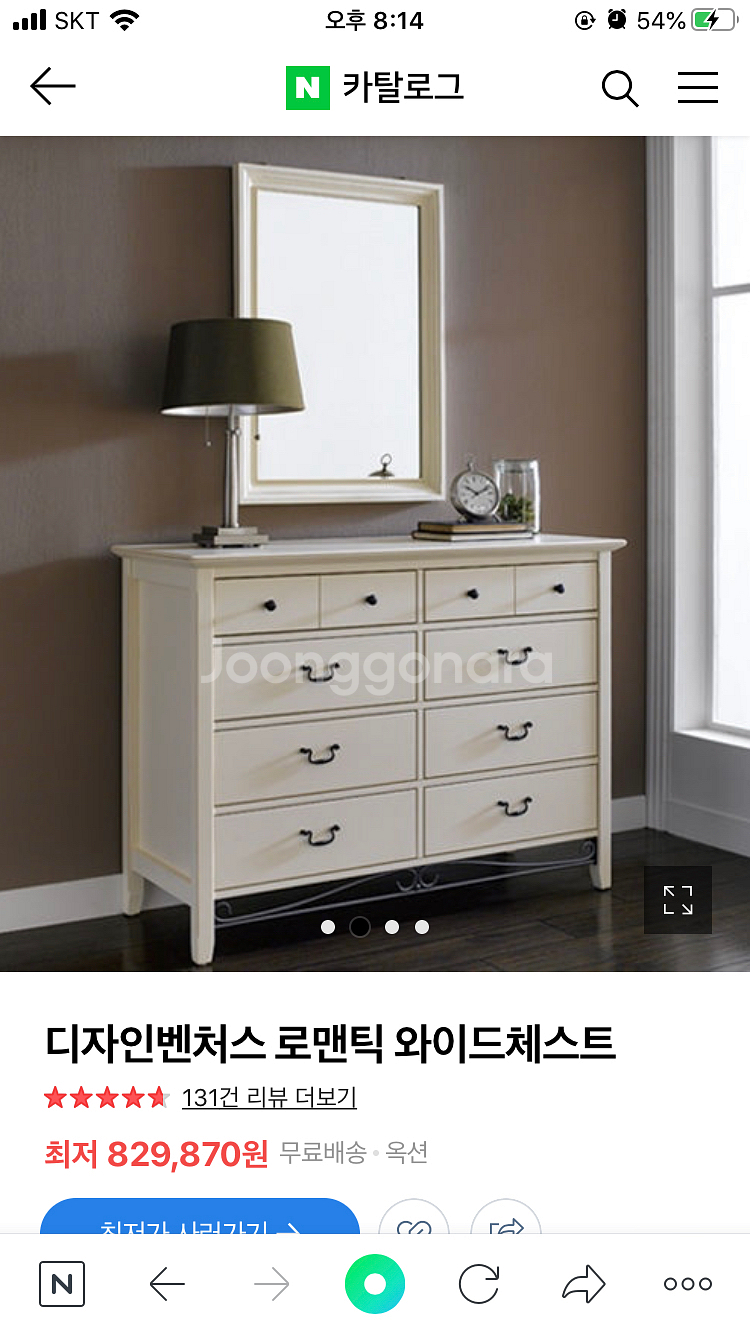750x1334 pixels.
Task: Open the hamburger menu
Action: [698, 88]
